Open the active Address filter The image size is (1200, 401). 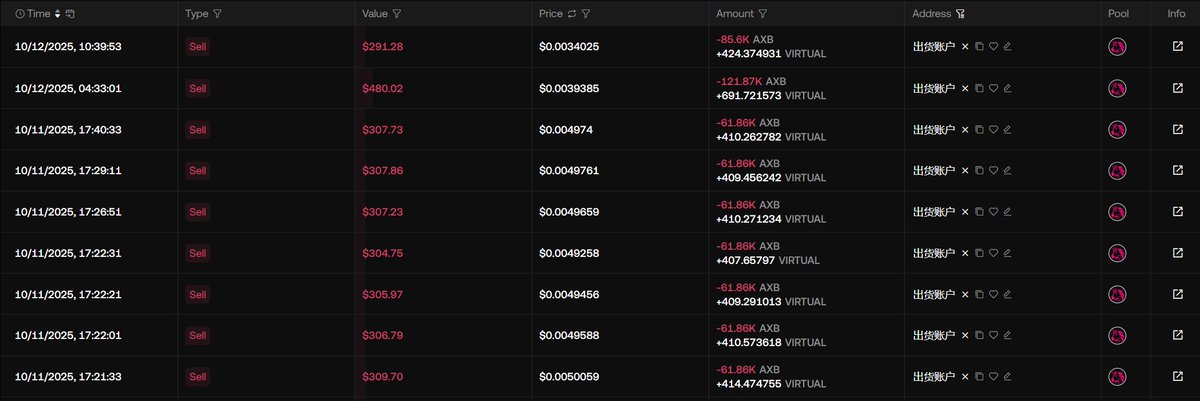961,14
